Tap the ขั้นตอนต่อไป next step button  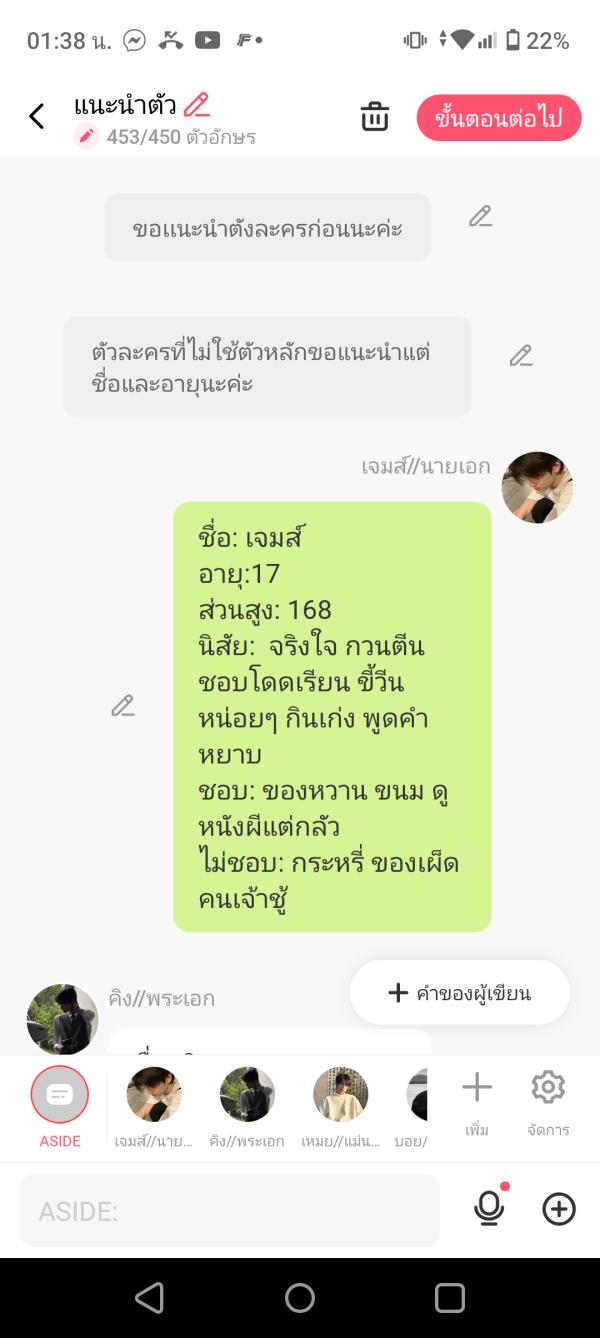(x=498, y=118)
